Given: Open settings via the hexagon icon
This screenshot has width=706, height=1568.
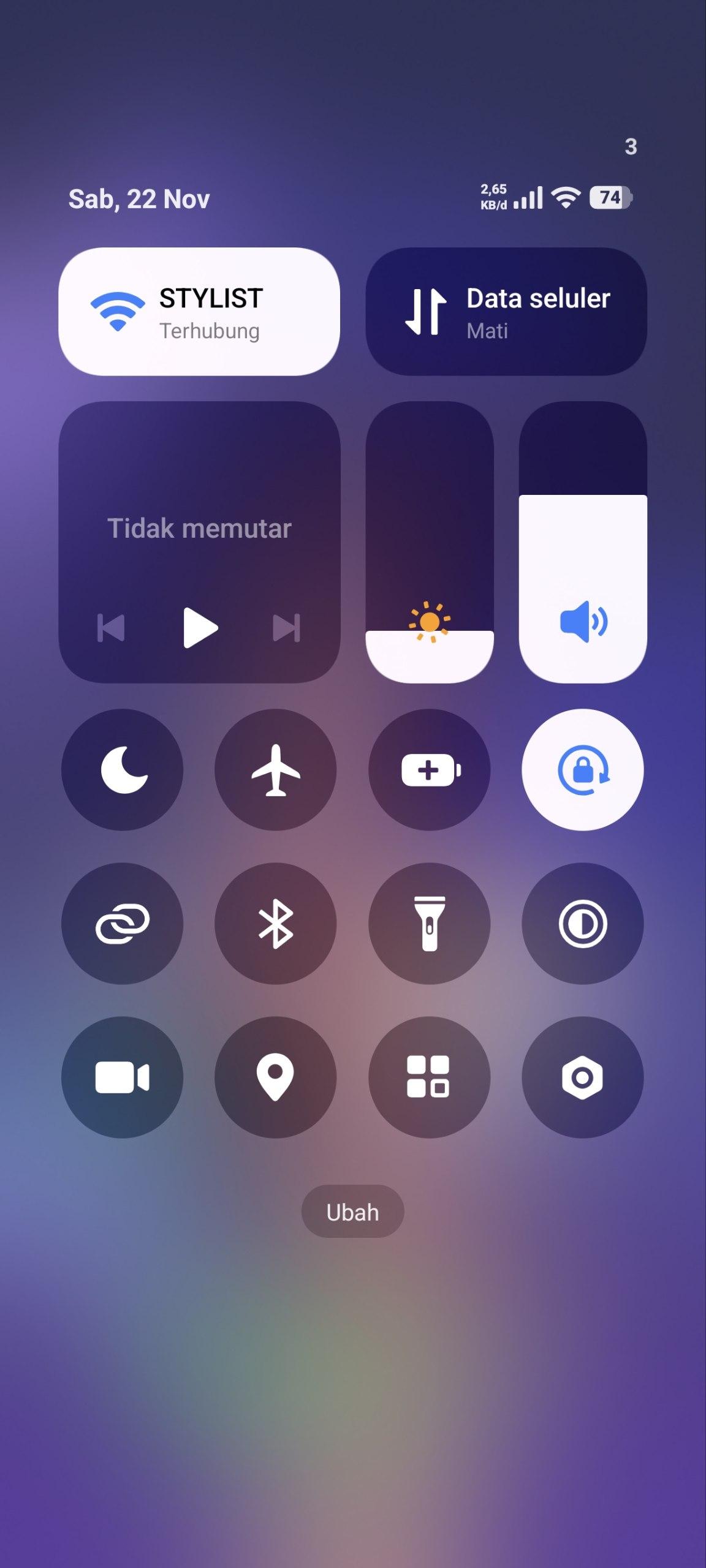Looking at the screenshot, I should [x=583, y=1077].
